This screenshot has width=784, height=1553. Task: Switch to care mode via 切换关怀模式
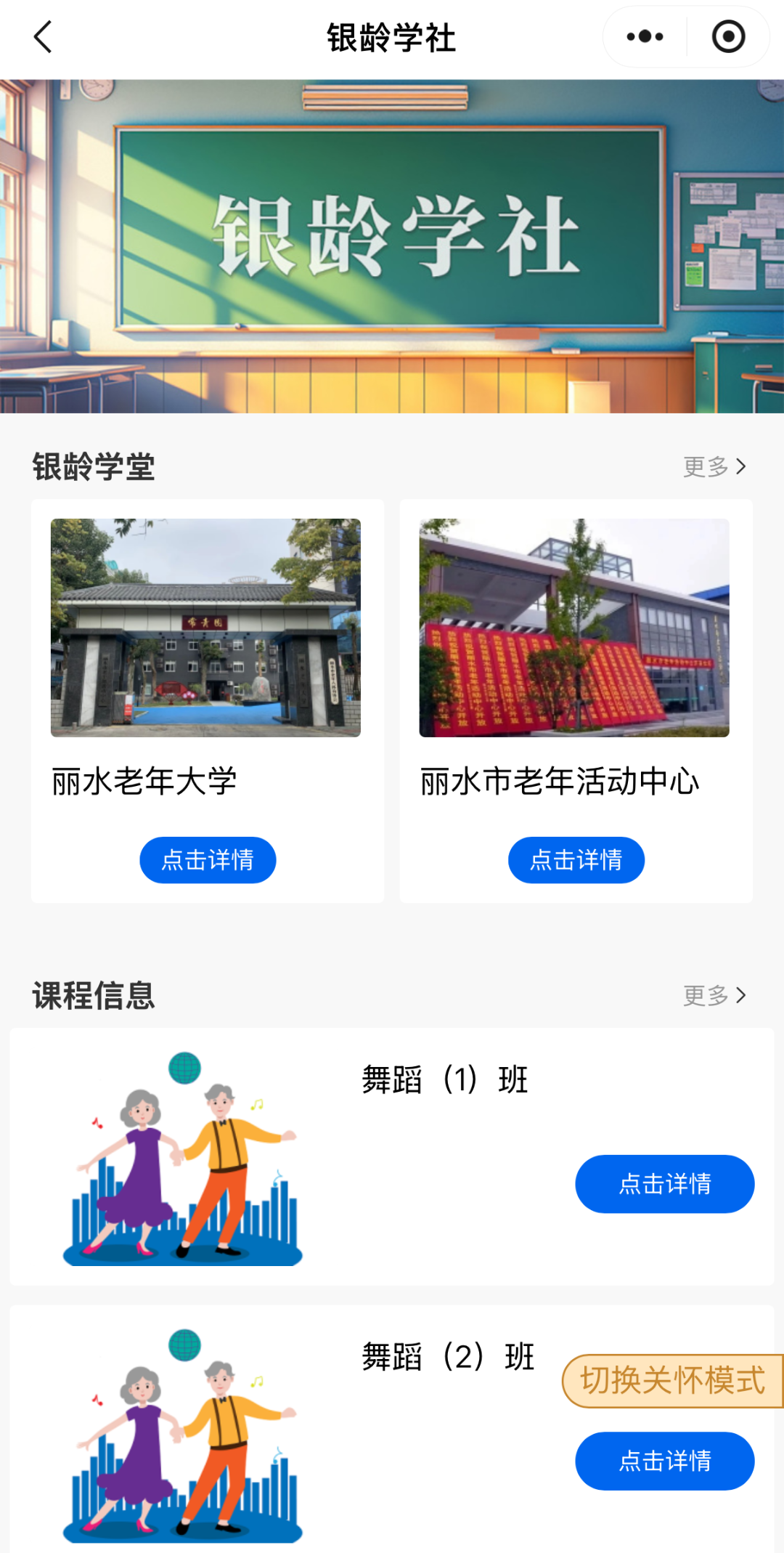(x=672, y=1380)
